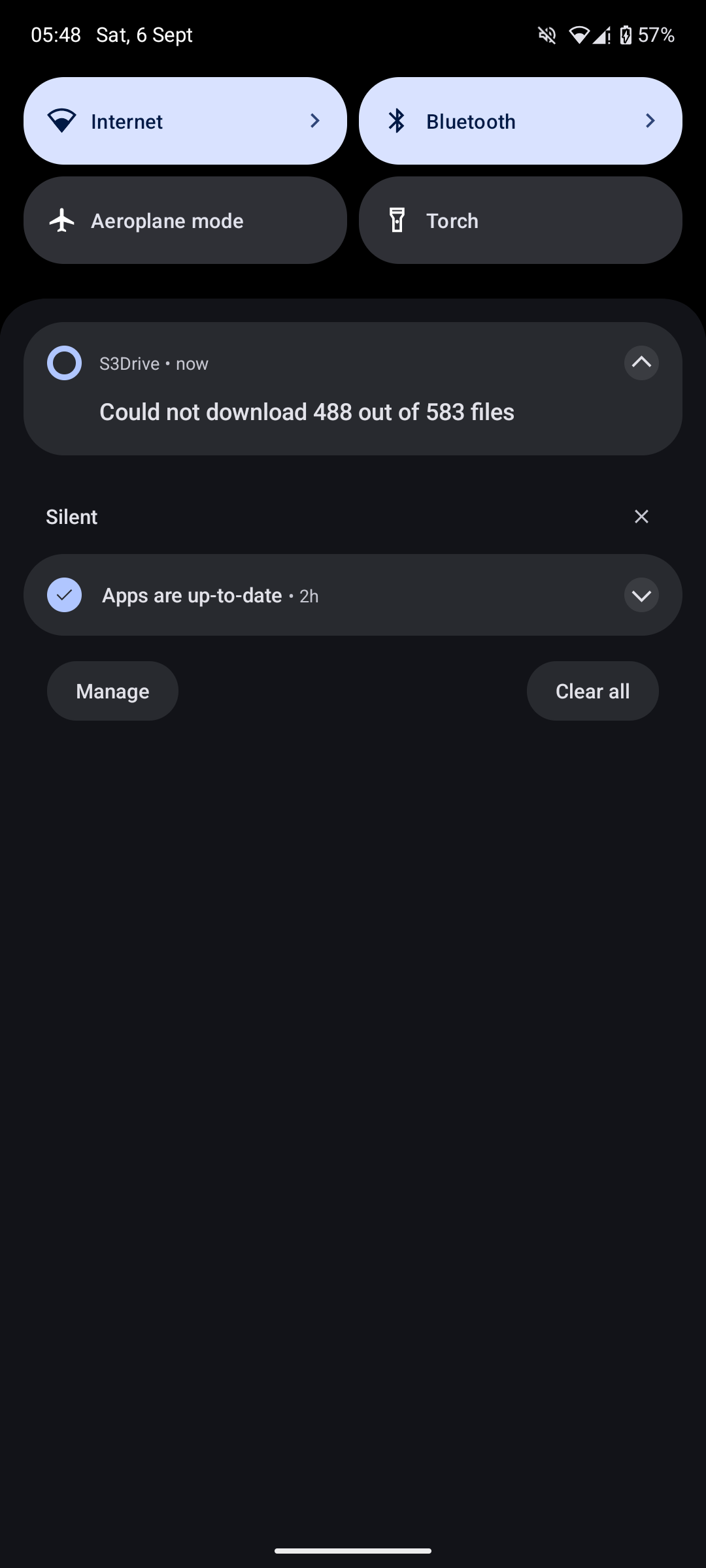Viewport: 706px width, 1568px height.
Task: Turn on the Torch
Action: pos(520,220)
